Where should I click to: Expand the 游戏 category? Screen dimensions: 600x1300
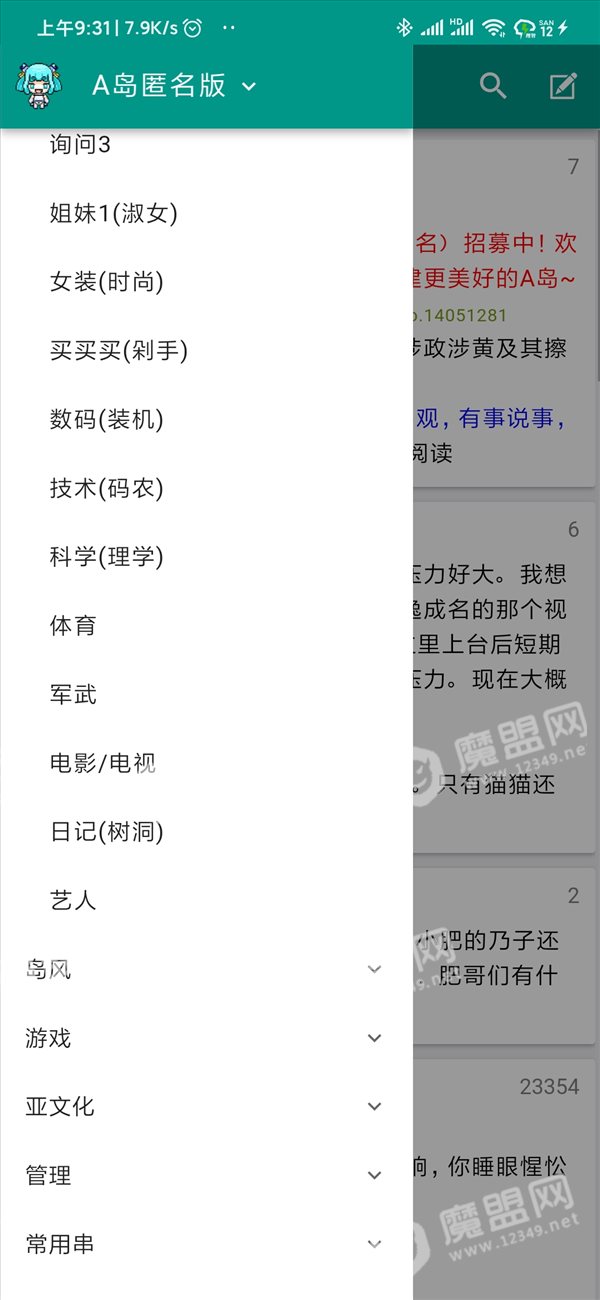point(206,1038)
